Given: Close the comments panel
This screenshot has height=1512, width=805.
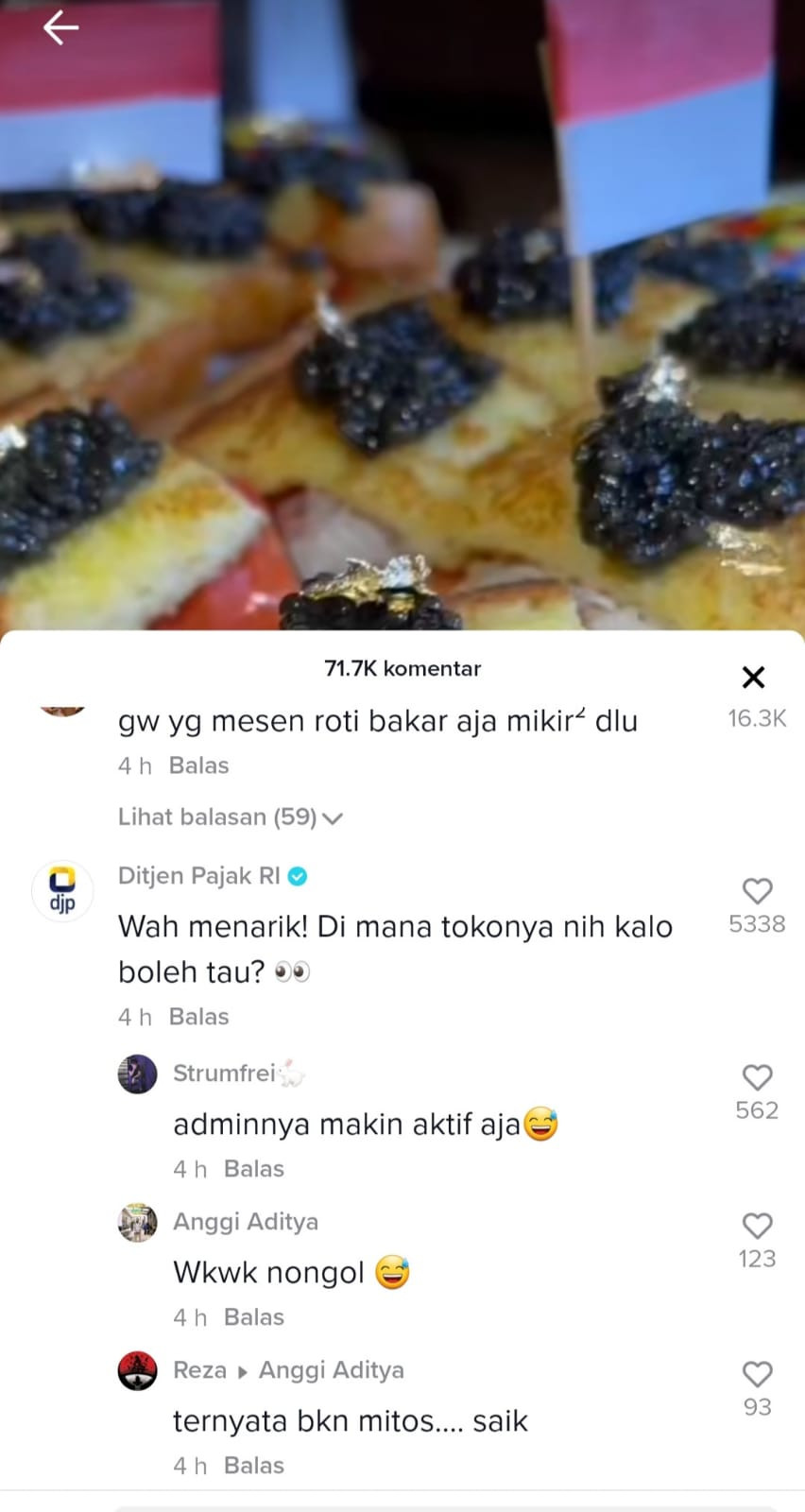Looking at the screenshot, I should click(753, 677).
